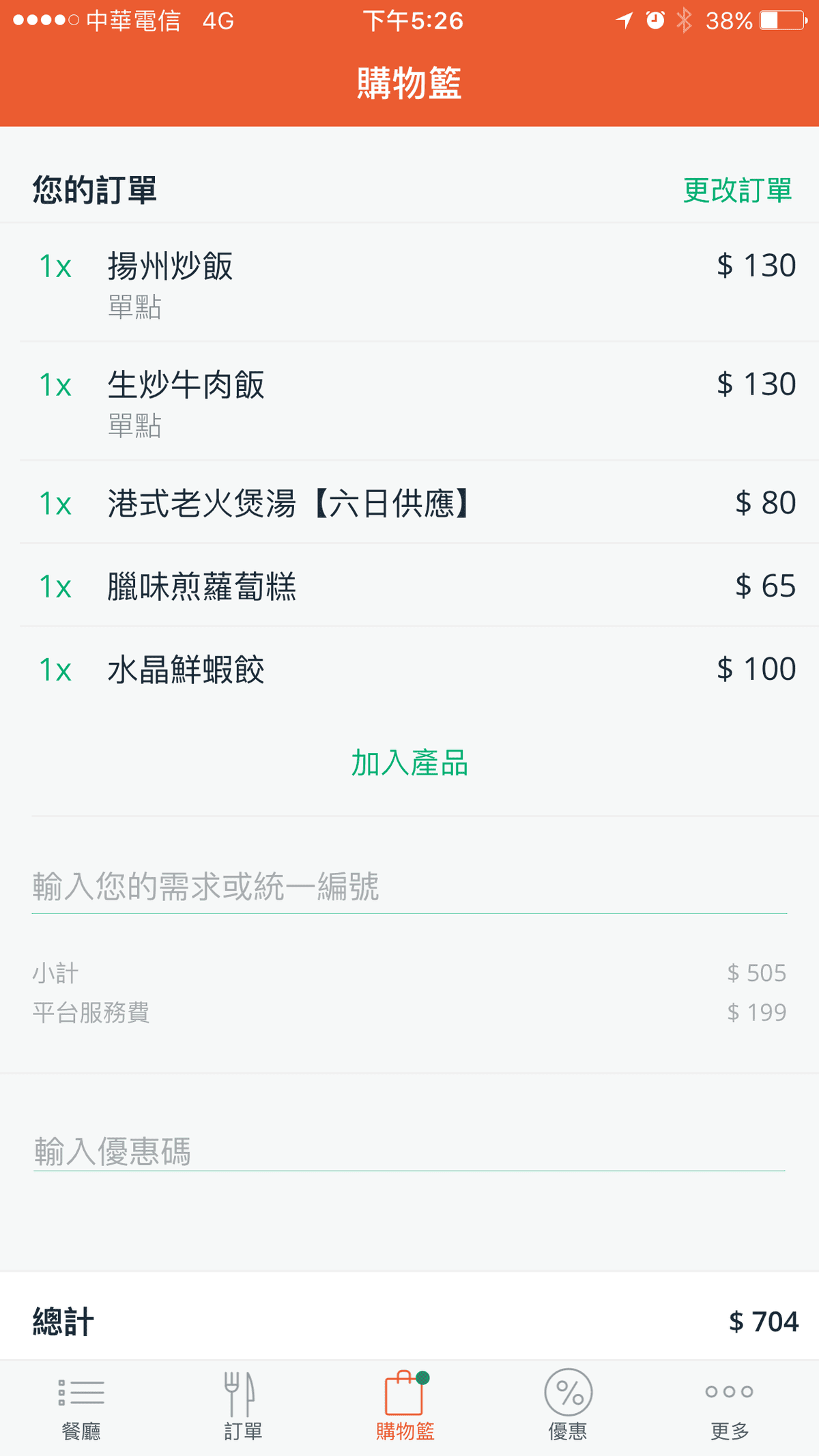Tap the 單點 option under 生炒牛肉飯
The width and height of the screenshot is (819, 1456).
coord(134,427)
